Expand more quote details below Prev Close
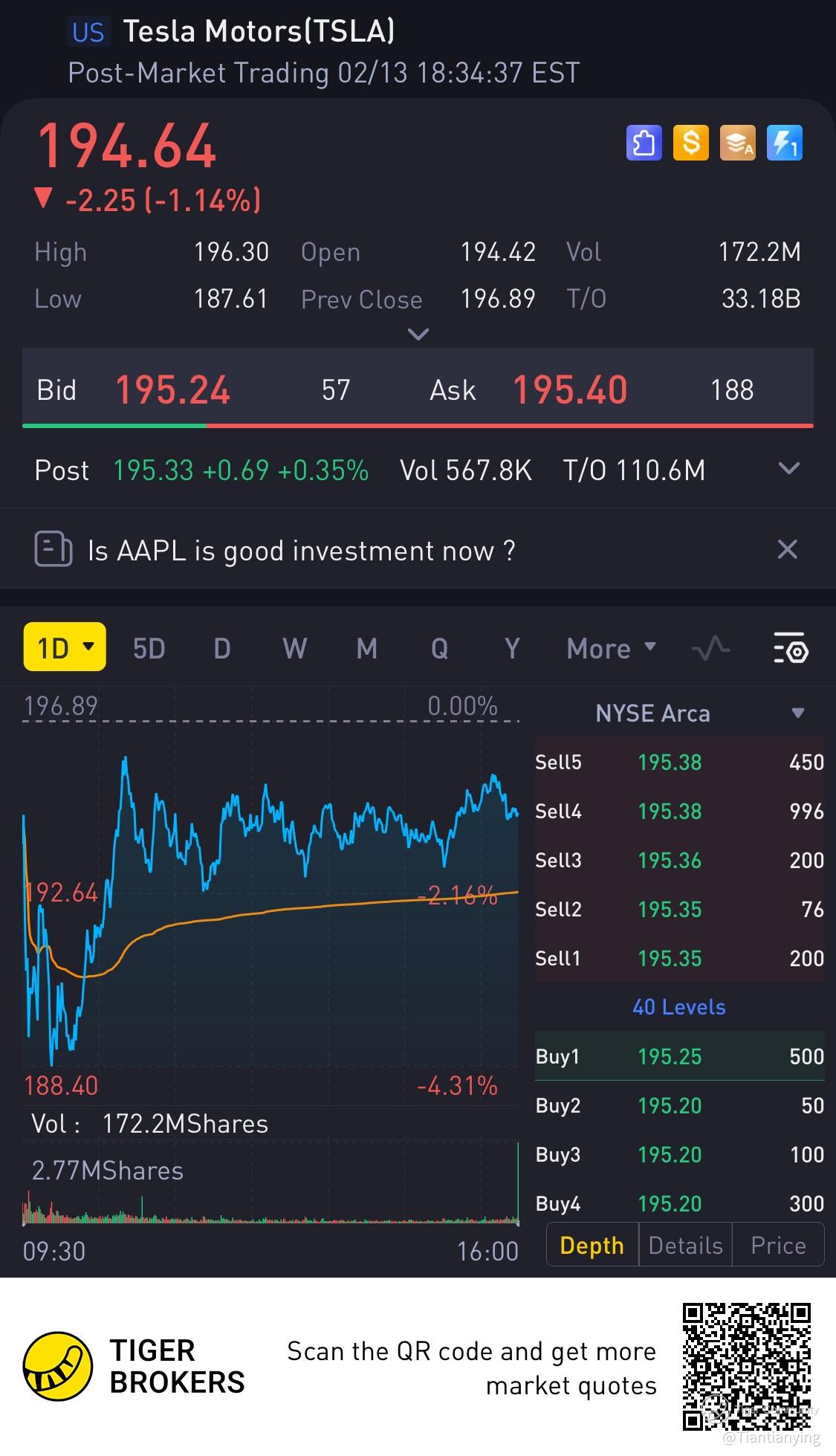Image resolution: width=836 pixels, height=1456 pixels. (418, 334)
